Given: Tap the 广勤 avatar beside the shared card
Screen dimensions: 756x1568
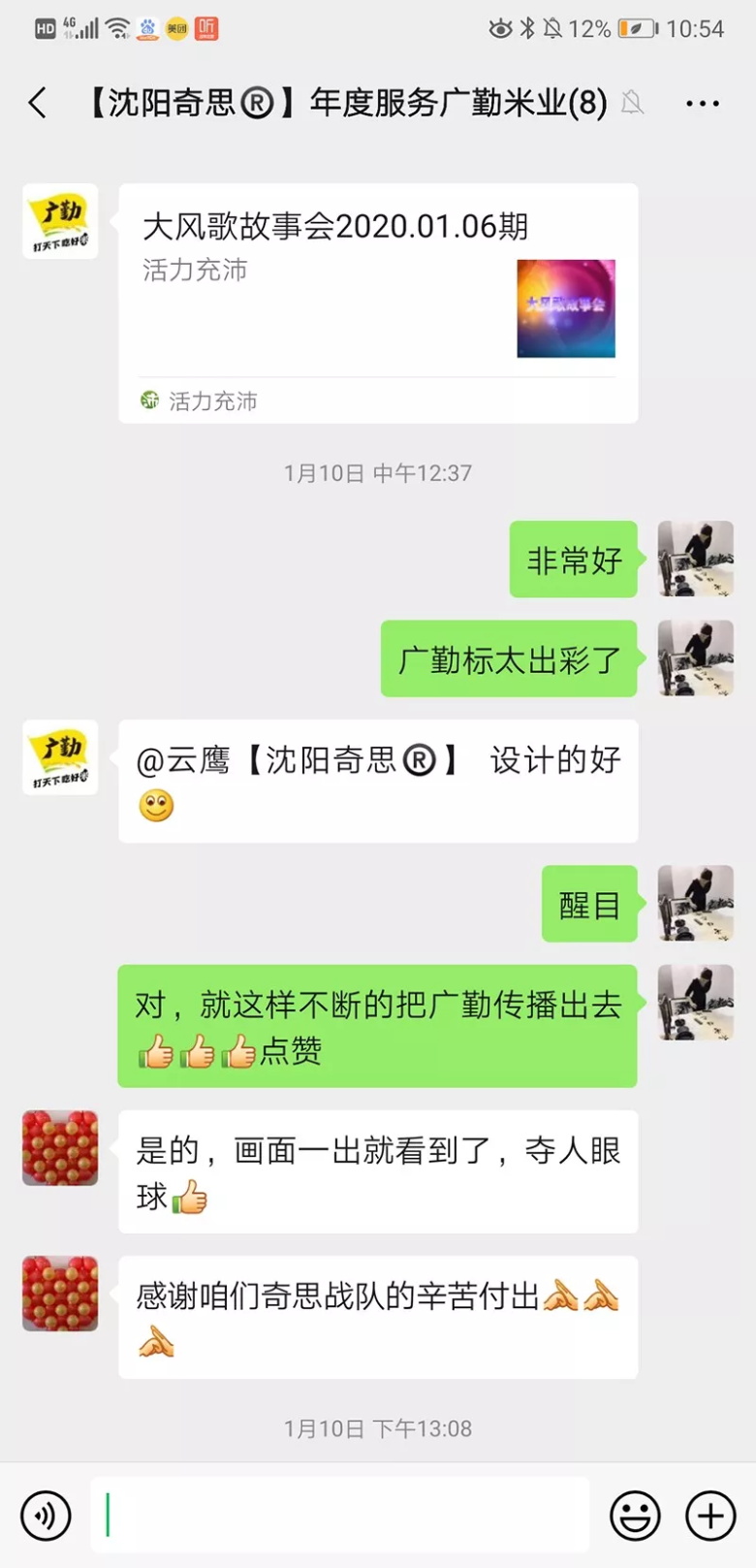Looking at the screenshot, I should (60, 221).
